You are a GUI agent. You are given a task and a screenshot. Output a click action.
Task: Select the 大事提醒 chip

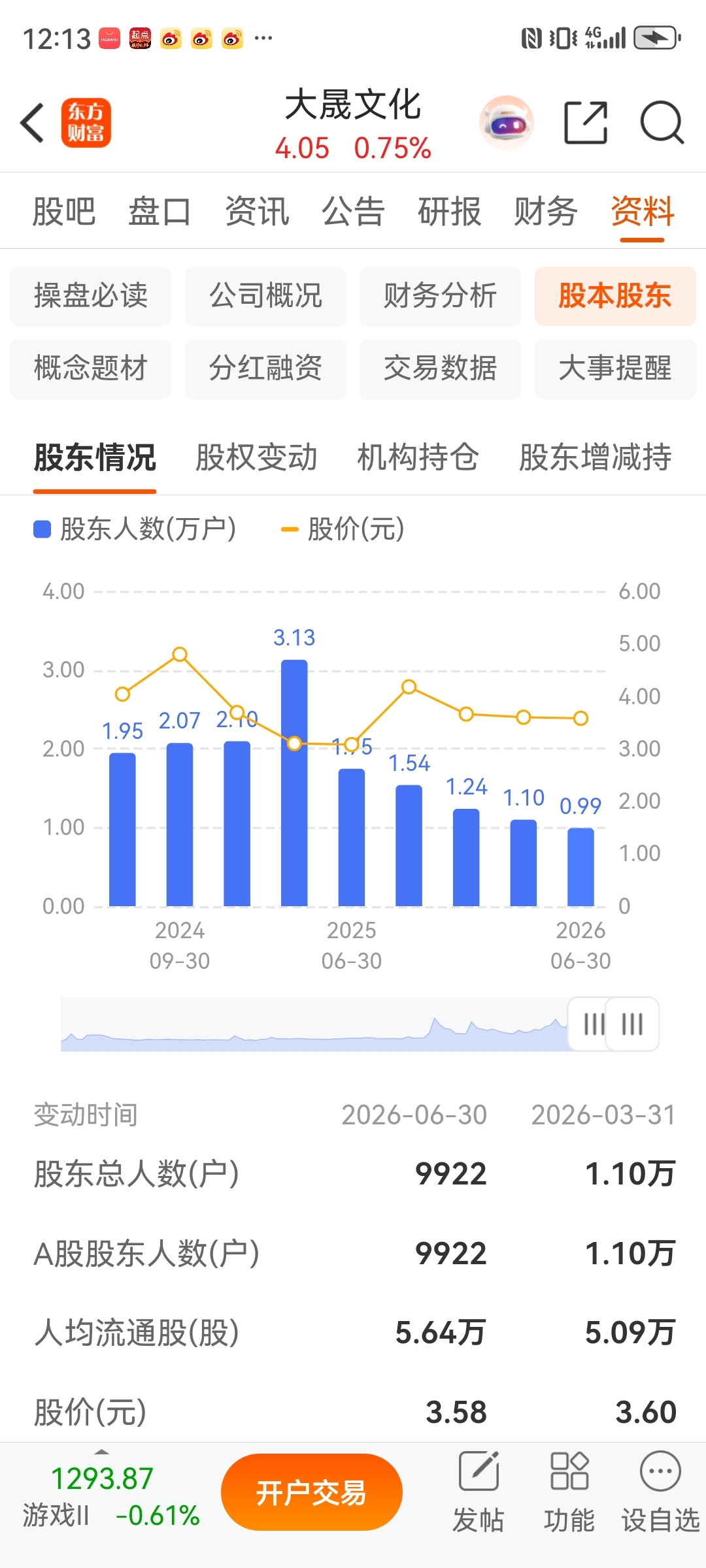(x=615, y=368)
